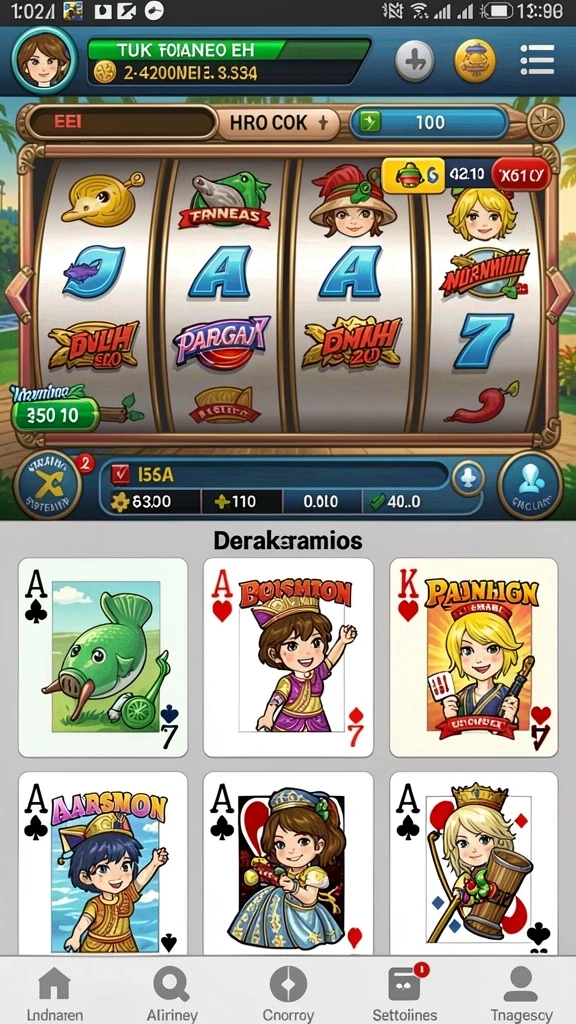
Task: Tap the green 350 10 button
Action: (x=55, y=415)
